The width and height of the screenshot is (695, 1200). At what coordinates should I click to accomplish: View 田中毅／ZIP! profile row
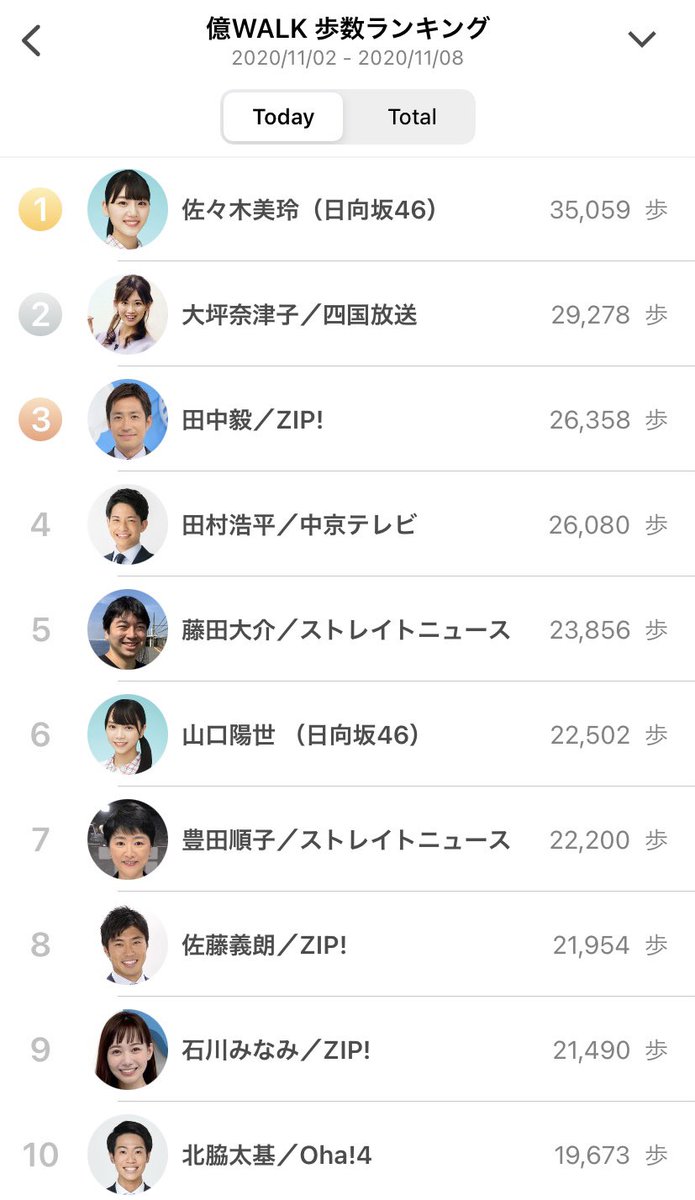[x=347, y=419]
